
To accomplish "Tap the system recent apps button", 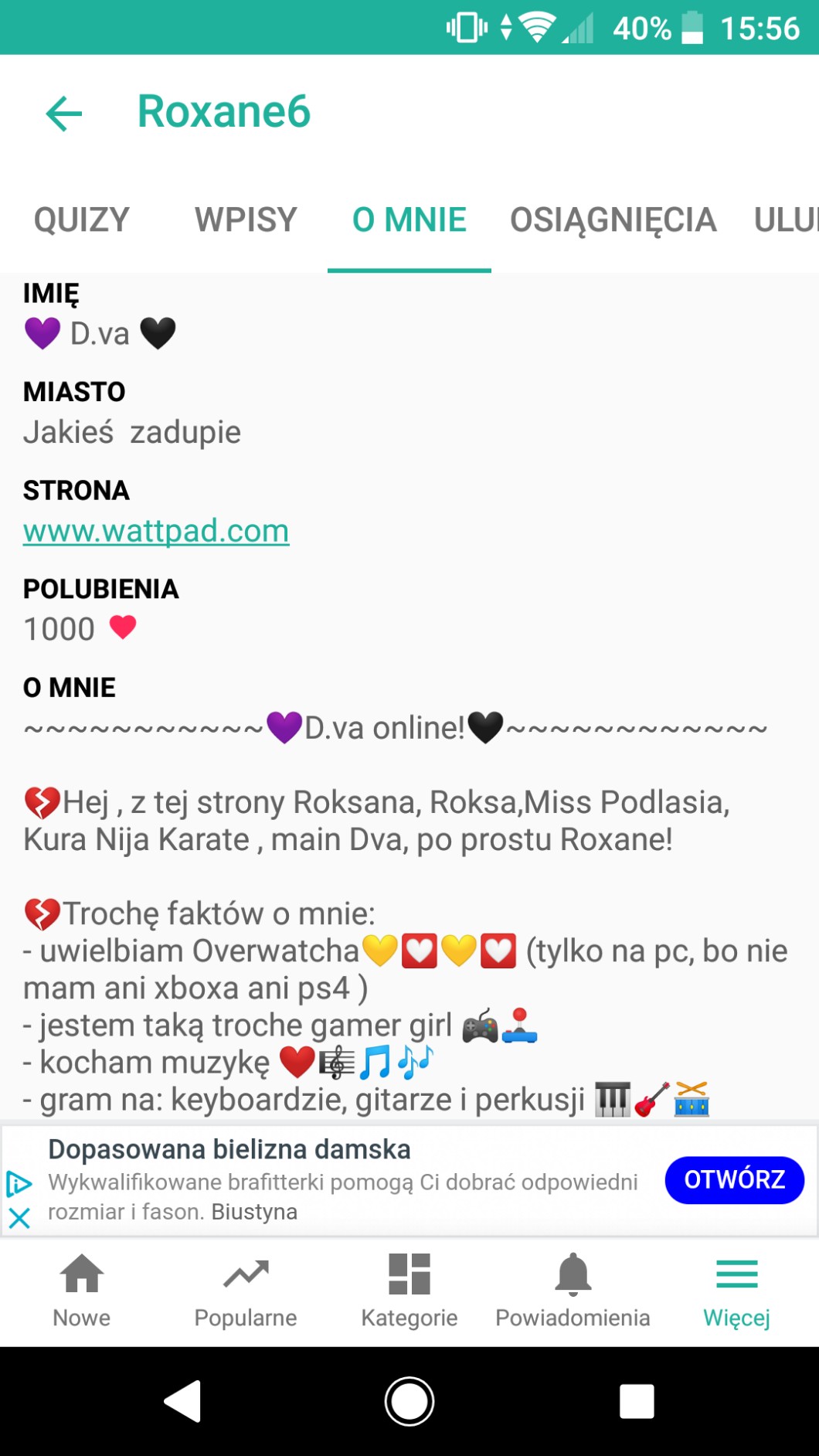I will (x=637, y=1400).
